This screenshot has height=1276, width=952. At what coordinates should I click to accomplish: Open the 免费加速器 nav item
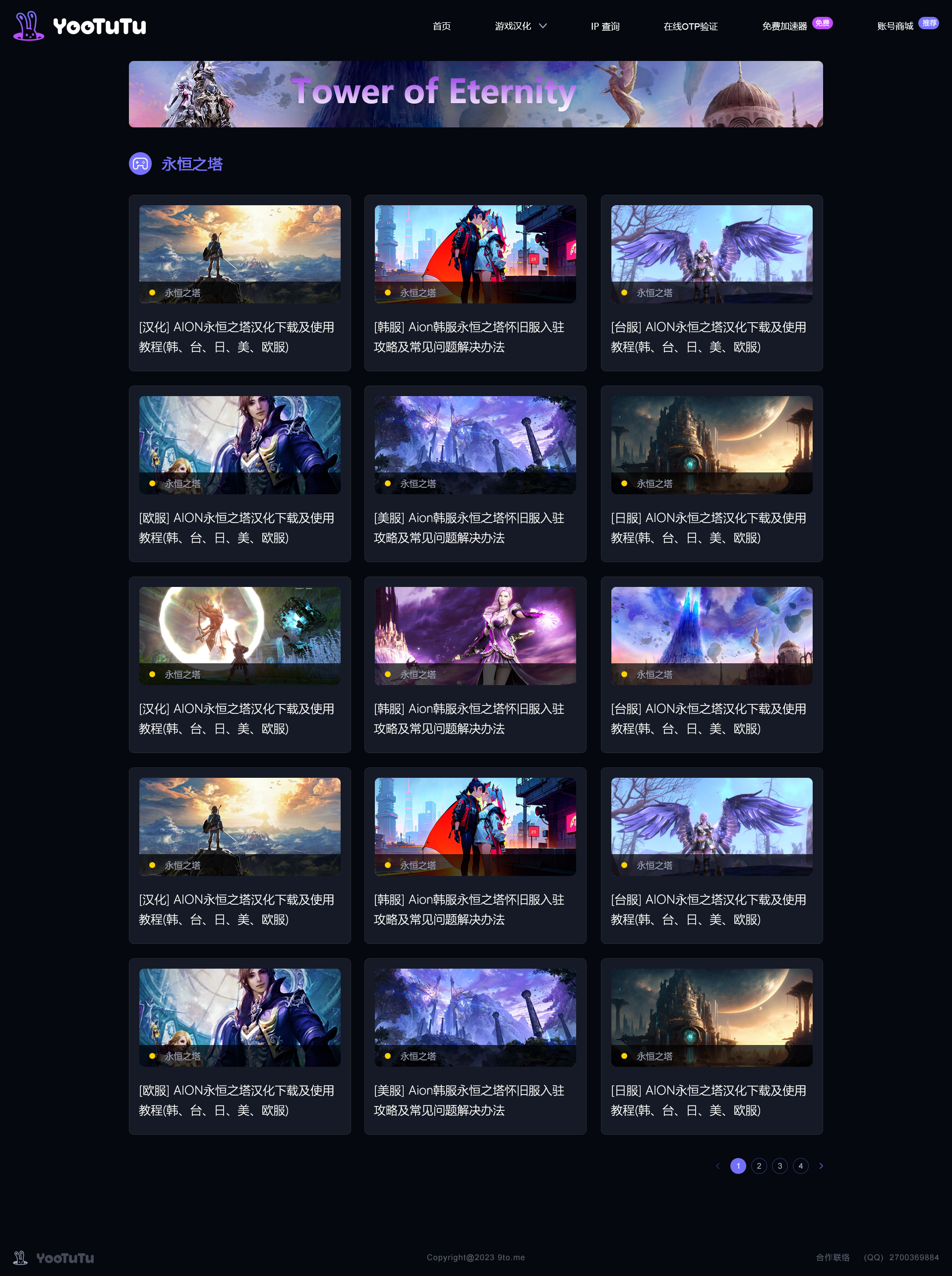coord(784,26)
